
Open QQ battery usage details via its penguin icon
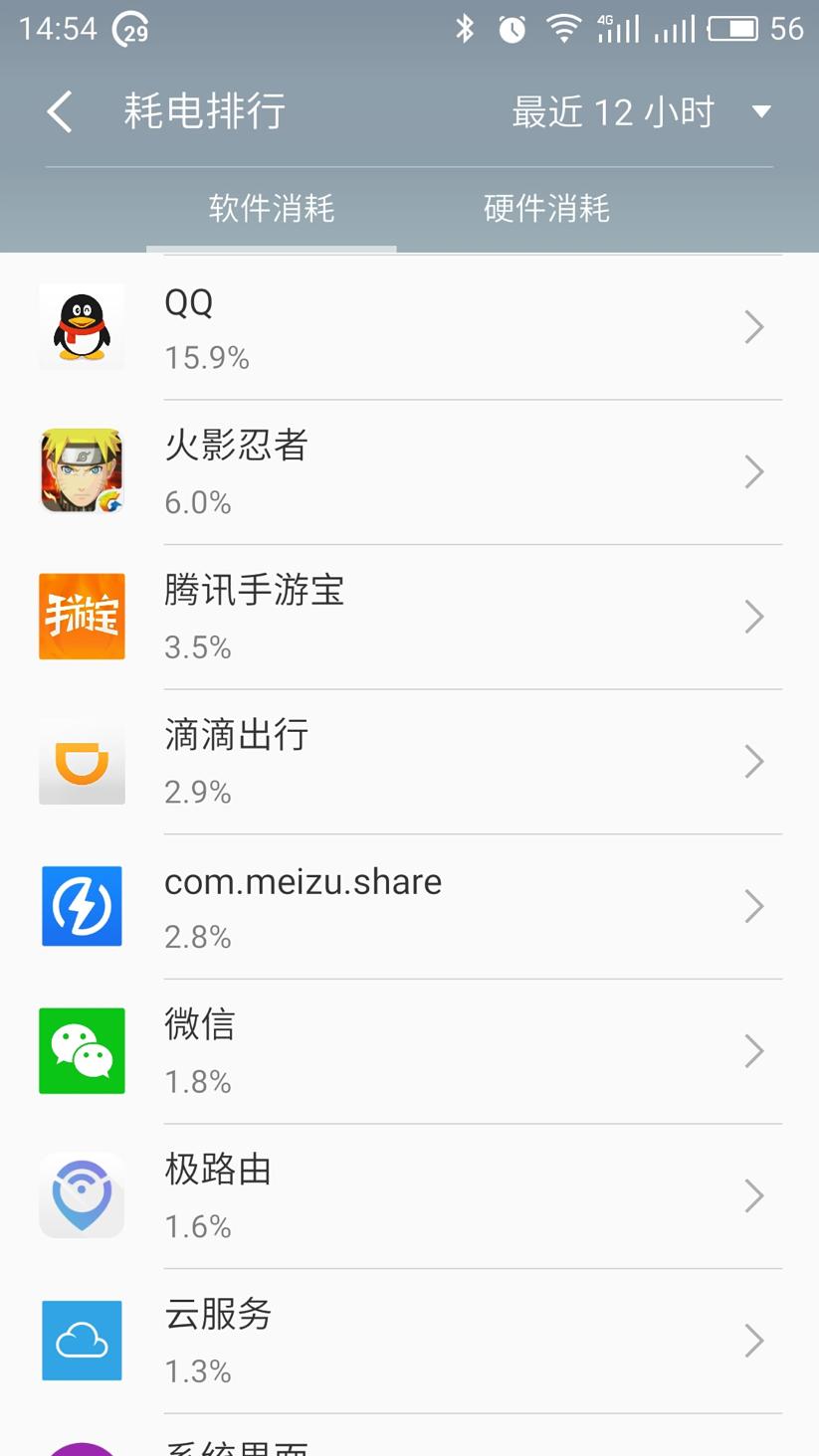82,326
